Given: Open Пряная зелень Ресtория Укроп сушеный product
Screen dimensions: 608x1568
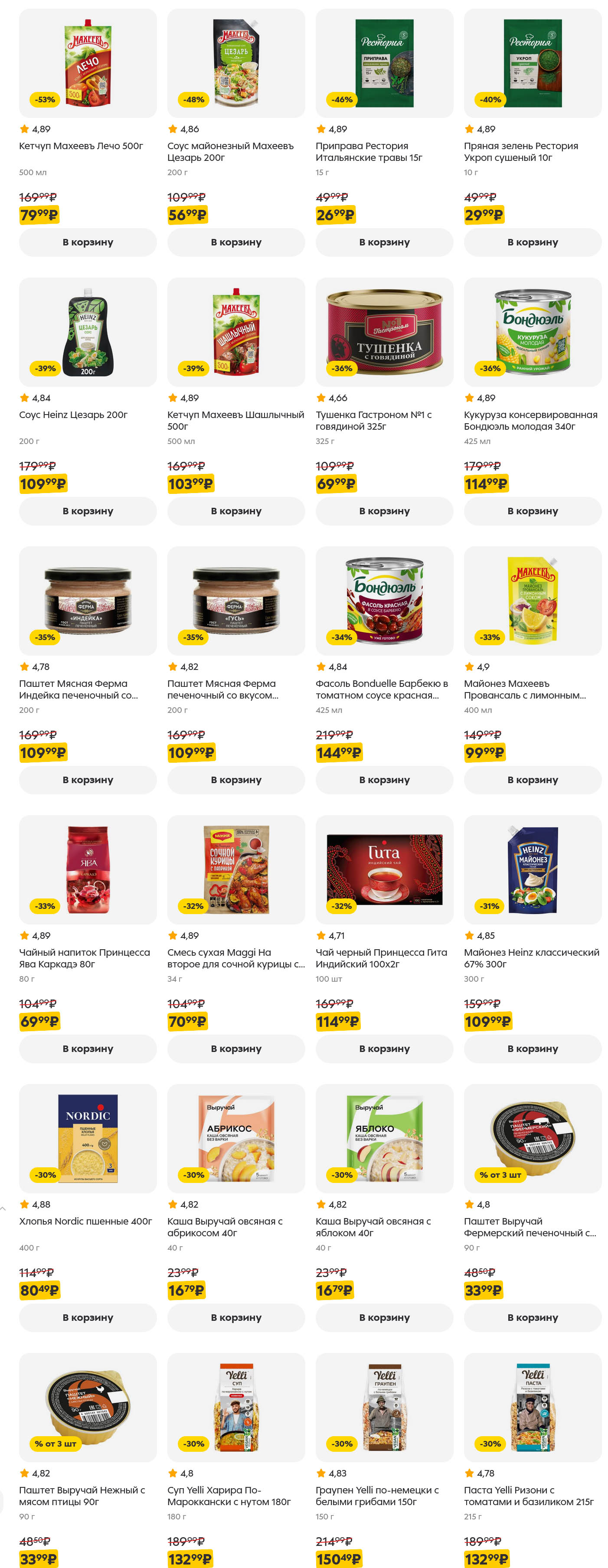Looking at the screenshot, I should tap(520, 152).
